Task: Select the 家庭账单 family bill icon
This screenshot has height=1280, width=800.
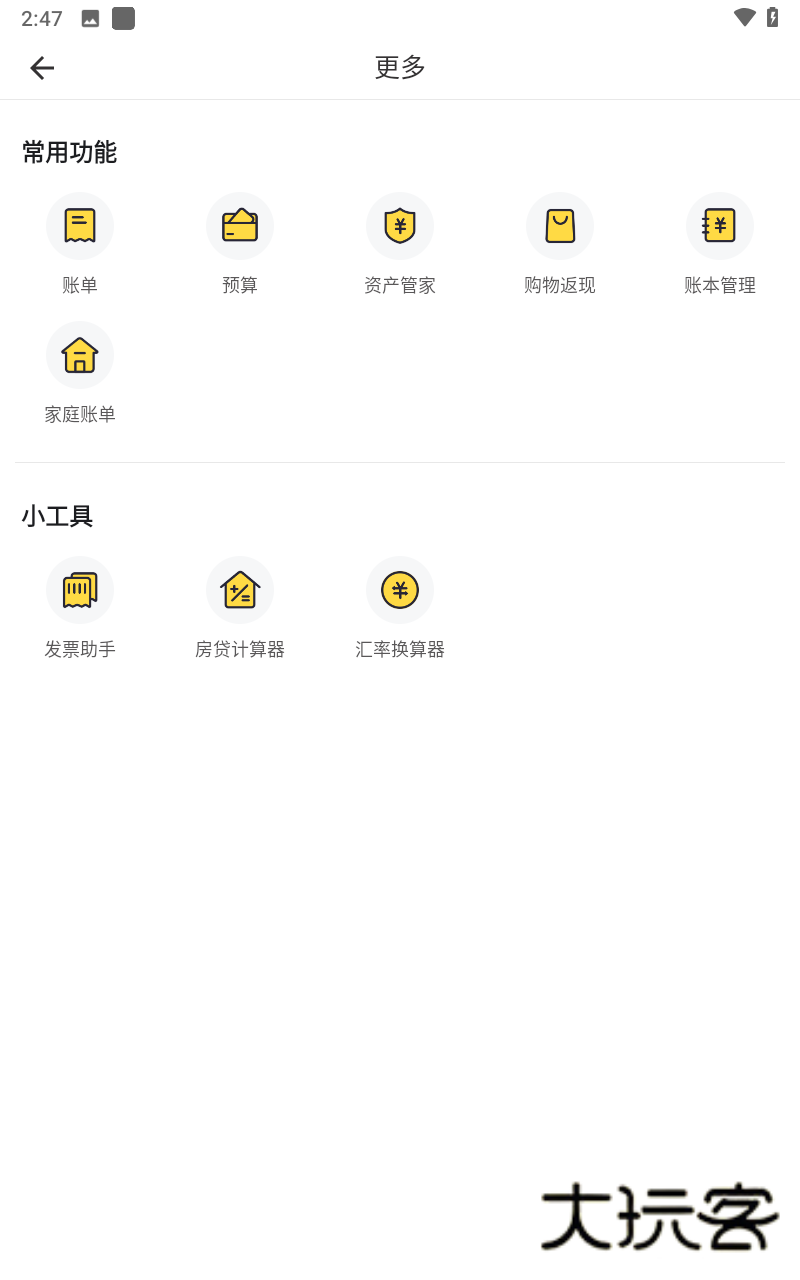Action: point(80,354)
